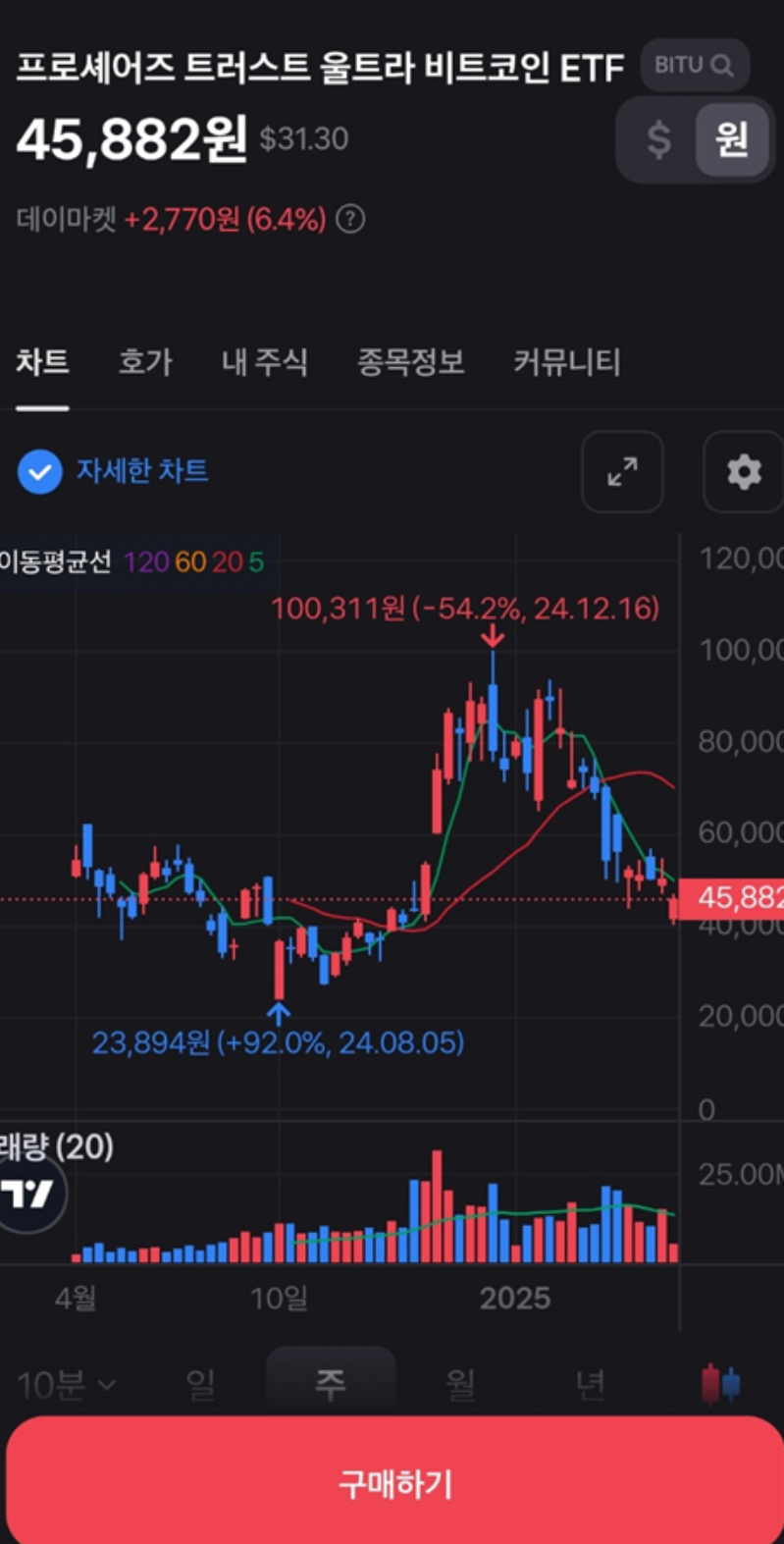Open the 커뮤니티 tab
Image resolution: width=784 pixels, height=1544 pixels.
[566, 362]
